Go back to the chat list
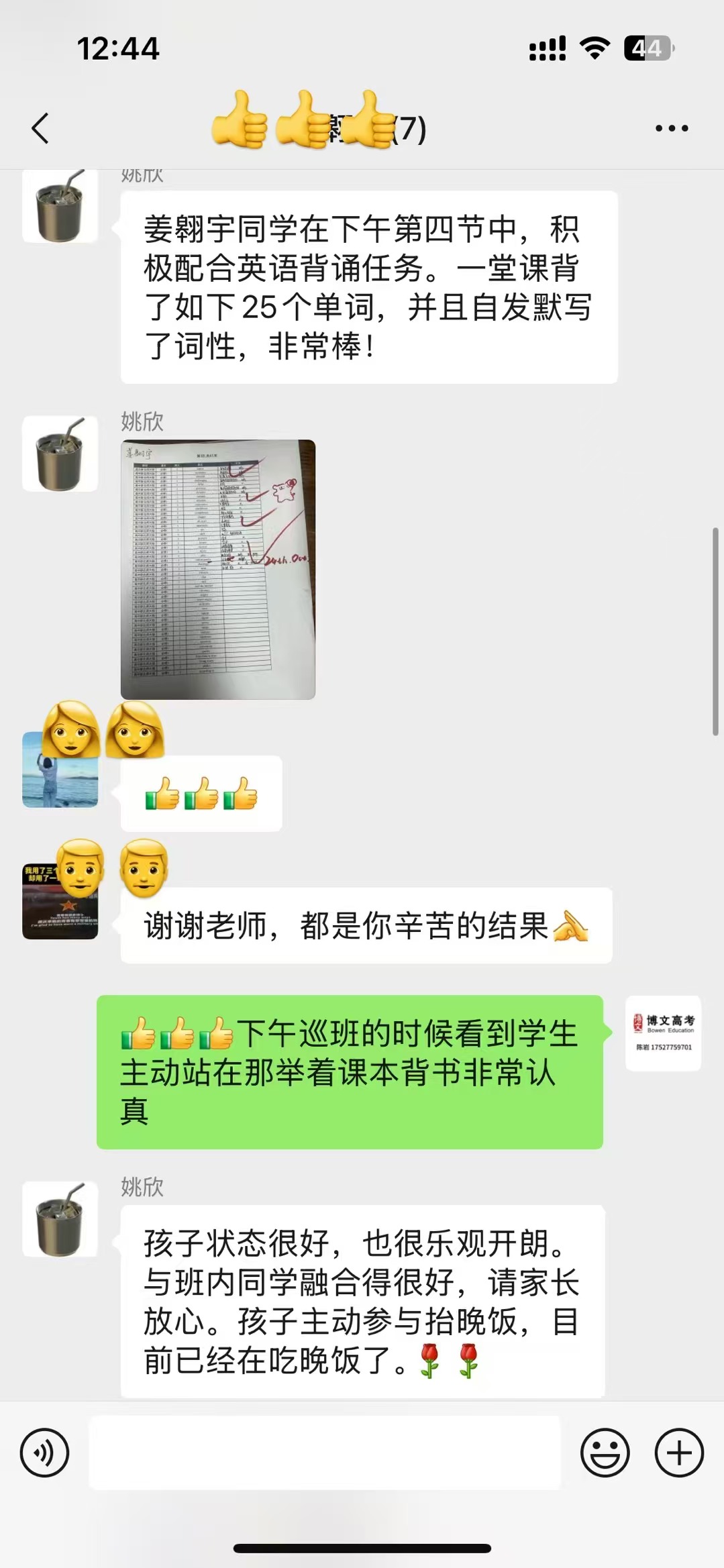 click(x=40, y=128)
